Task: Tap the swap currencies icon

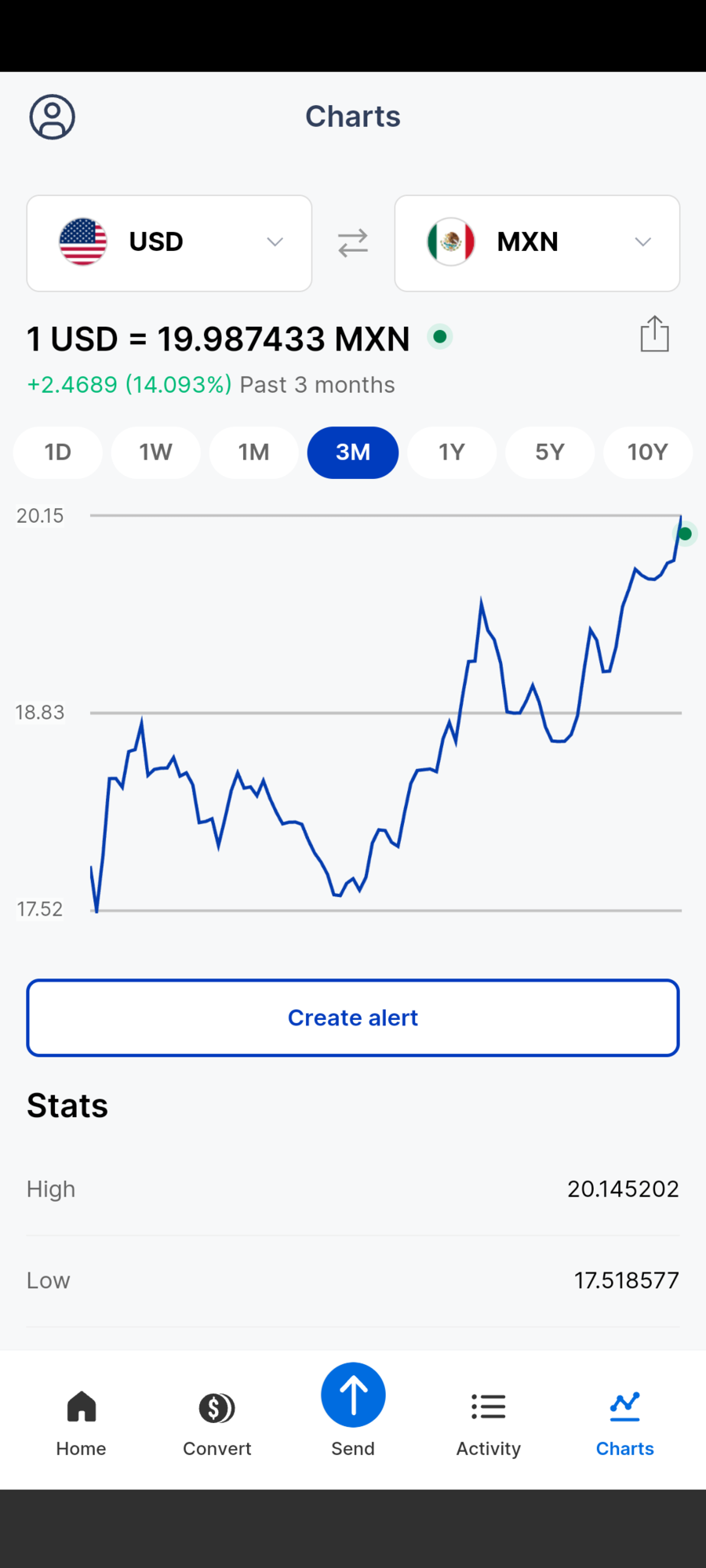Action: pos(352,242)
